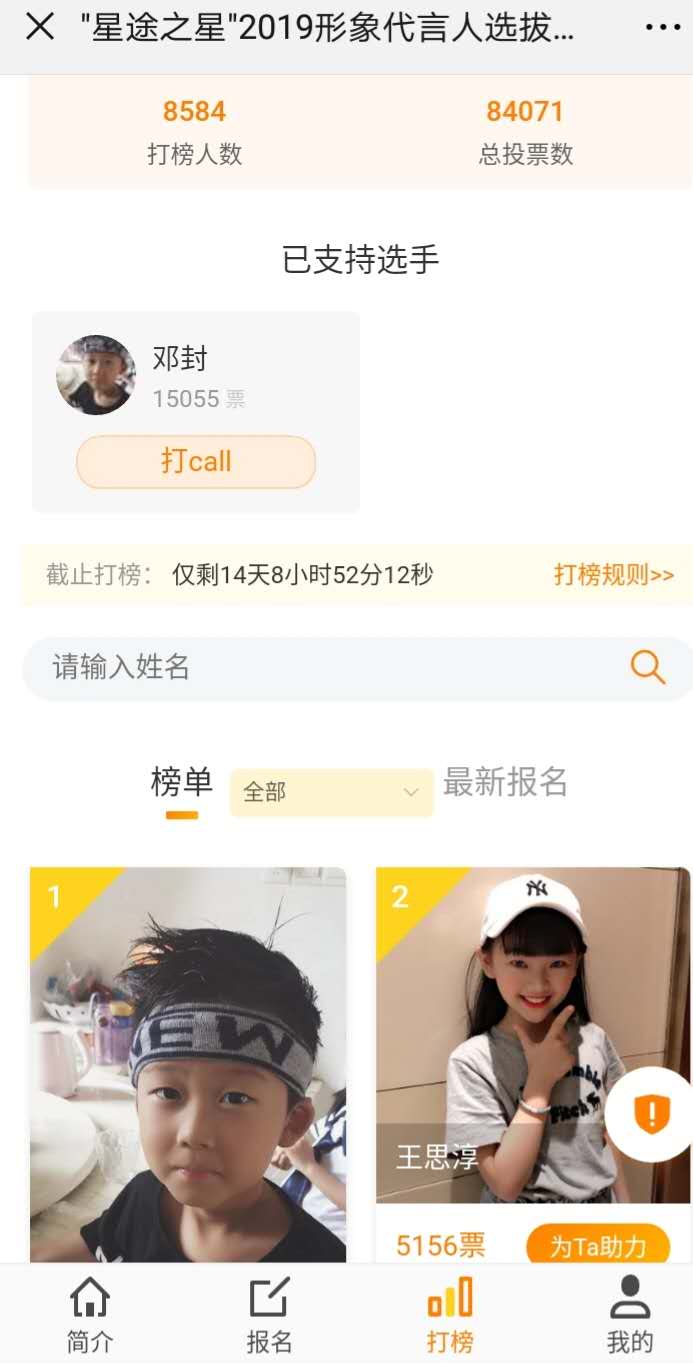693x1363 pixels.
Task: Focus the 请输入姓名 search field
Action: point(320,667)
